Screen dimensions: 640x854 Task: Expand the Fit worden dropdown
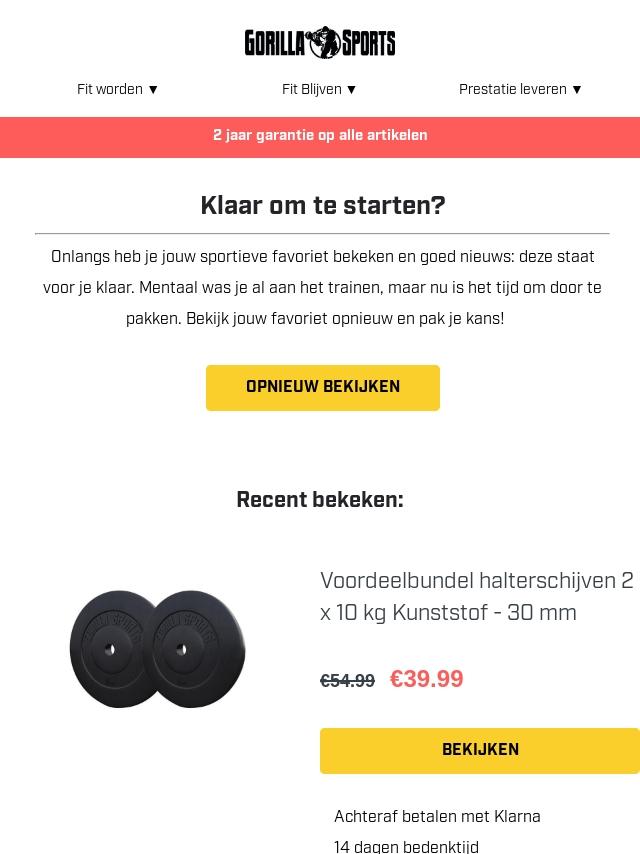117,89
